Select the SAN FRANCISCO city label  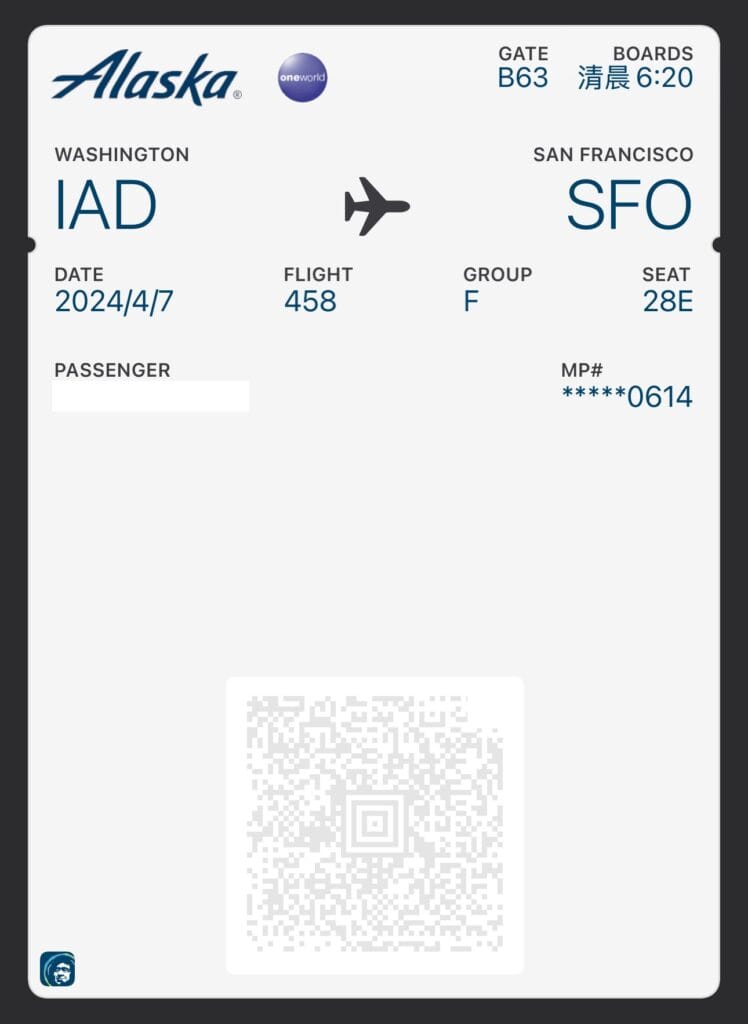point(613,154)
